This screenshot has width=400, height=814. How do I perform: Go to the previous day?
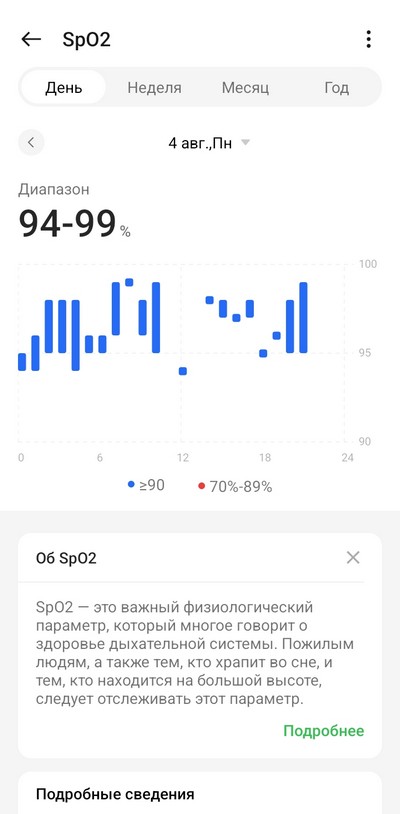tap(31, 142)
